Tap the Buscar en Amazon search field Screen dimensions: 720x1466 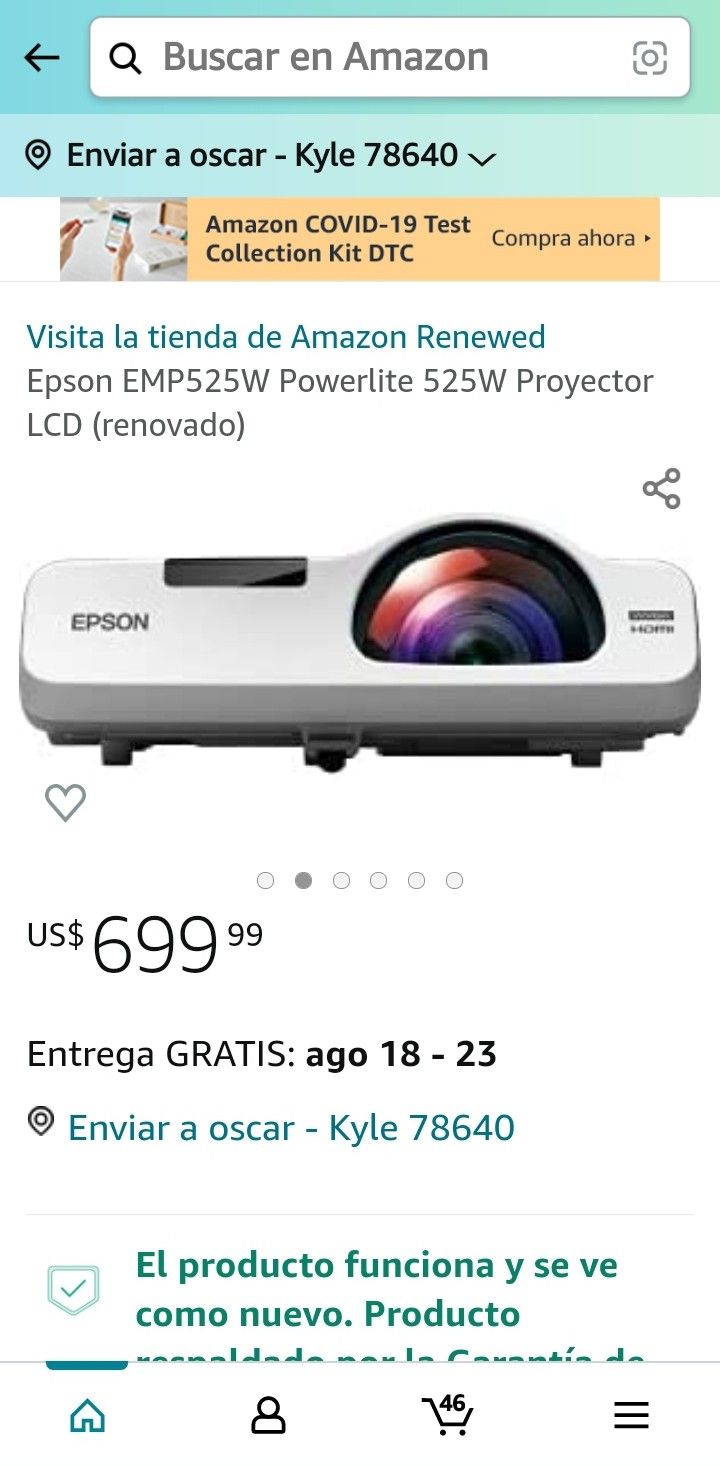click(360, 58)
